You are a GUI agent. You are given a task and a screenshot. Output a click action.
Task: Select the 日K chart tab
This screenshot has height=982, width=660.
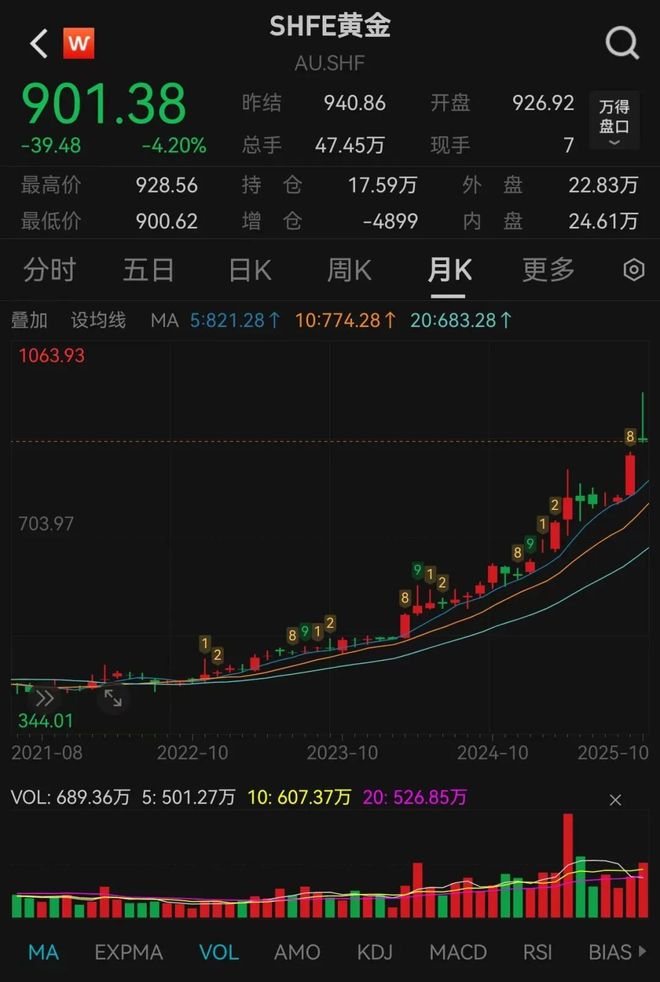[x=250, y=270]
